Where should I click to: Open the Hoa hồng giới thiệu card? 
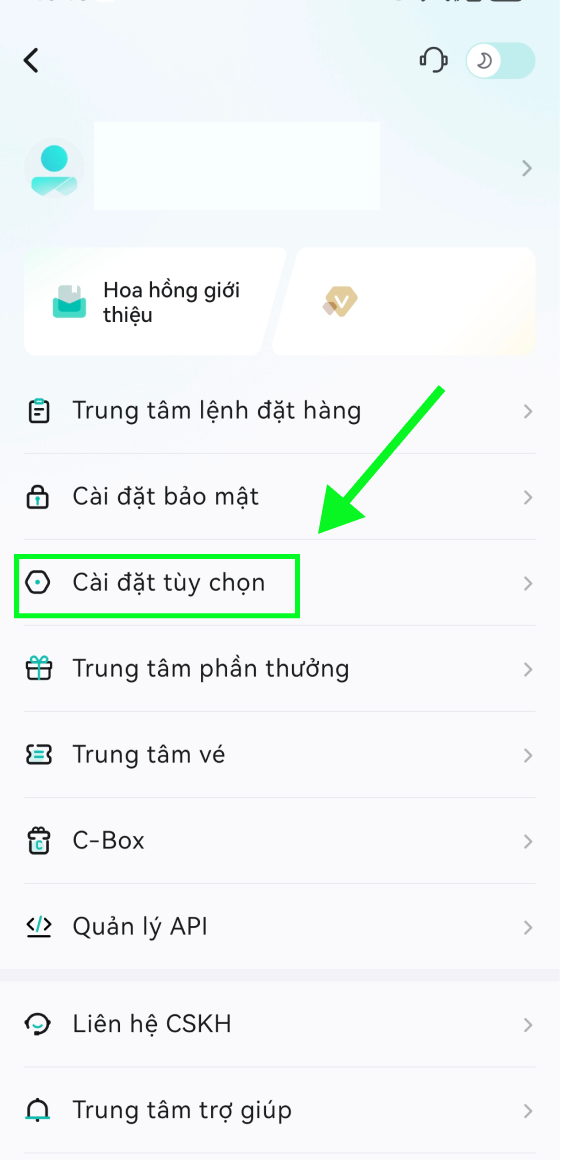tap(154, 302)
